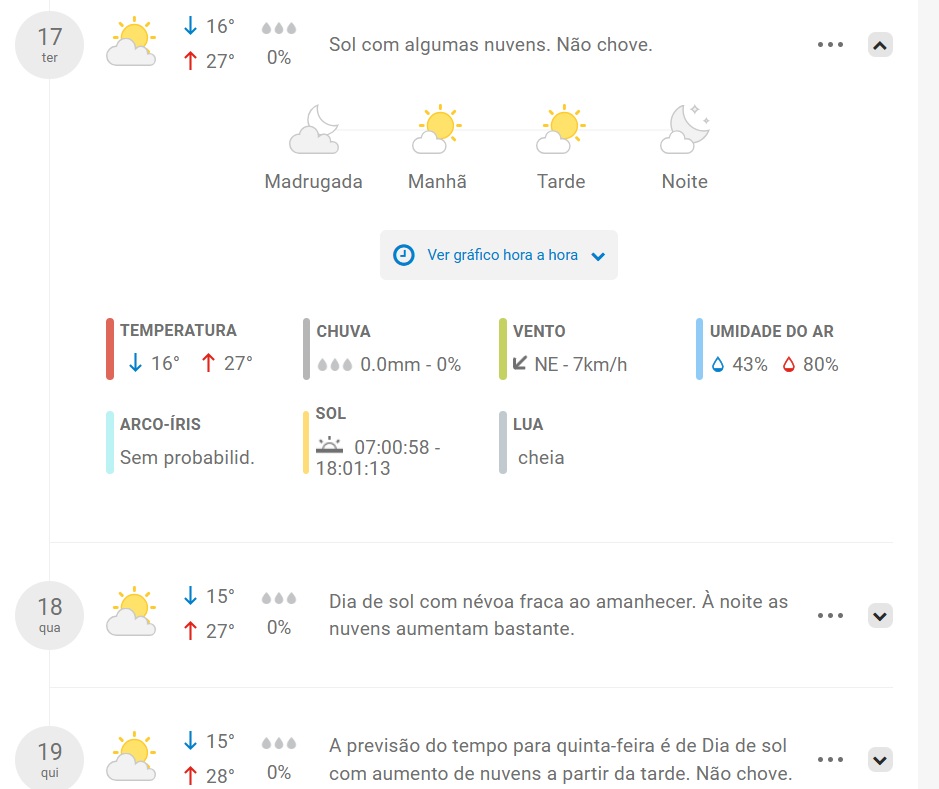
Task: Collapse the Tuesday 17 forecast details
Action: pos(880,45)
